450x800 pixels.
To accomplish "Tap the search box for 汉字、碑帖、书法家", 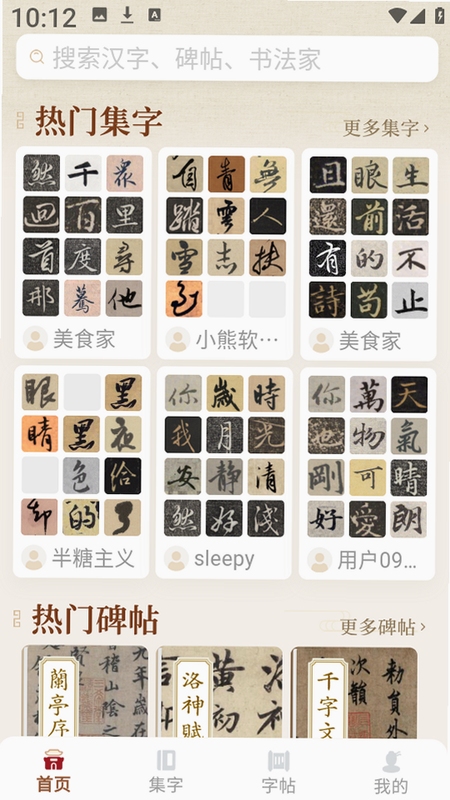I will coord(227,58).
